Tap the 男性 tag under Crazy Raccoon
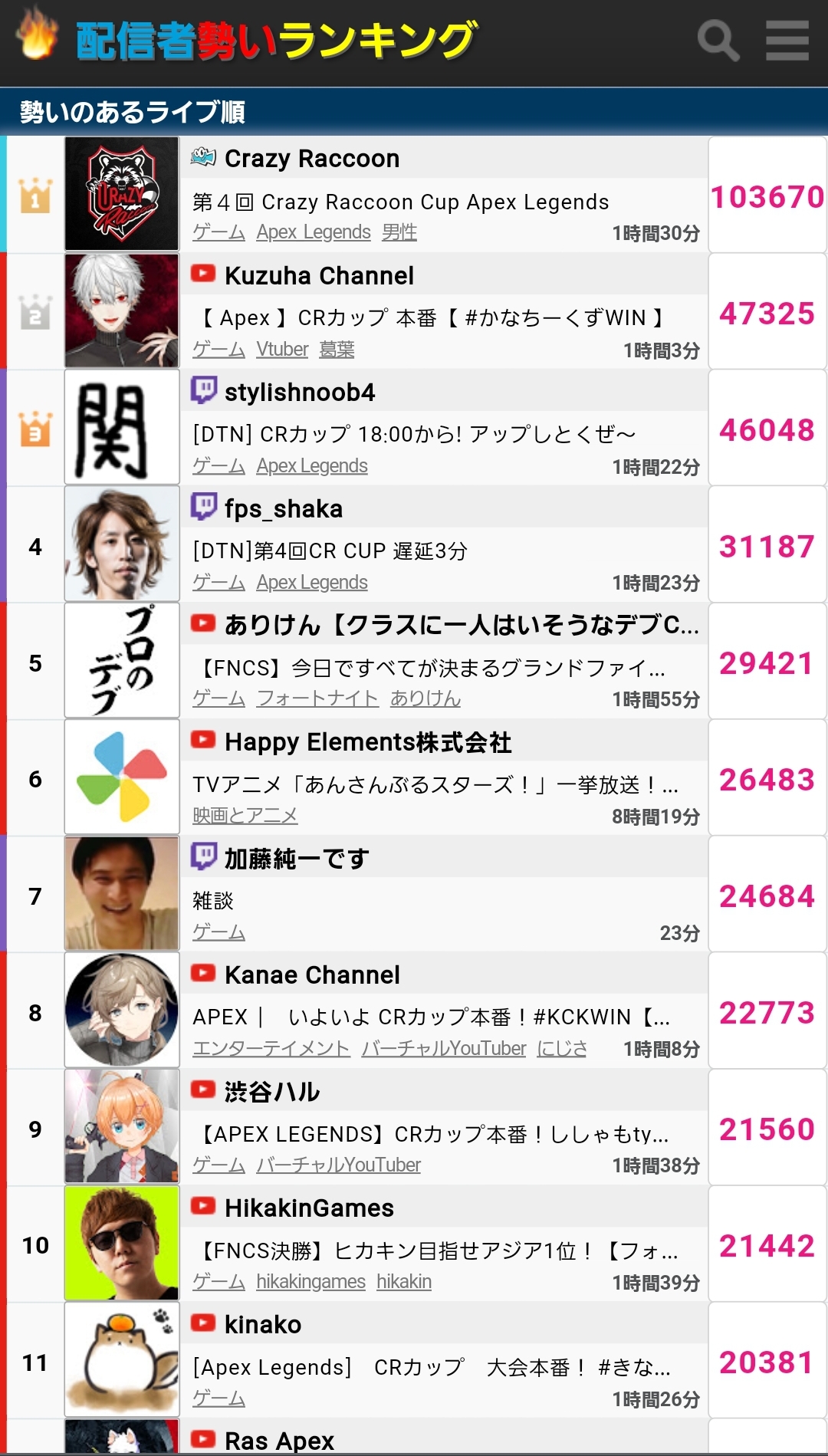828x1456 pixels. [x=399, y=232]
